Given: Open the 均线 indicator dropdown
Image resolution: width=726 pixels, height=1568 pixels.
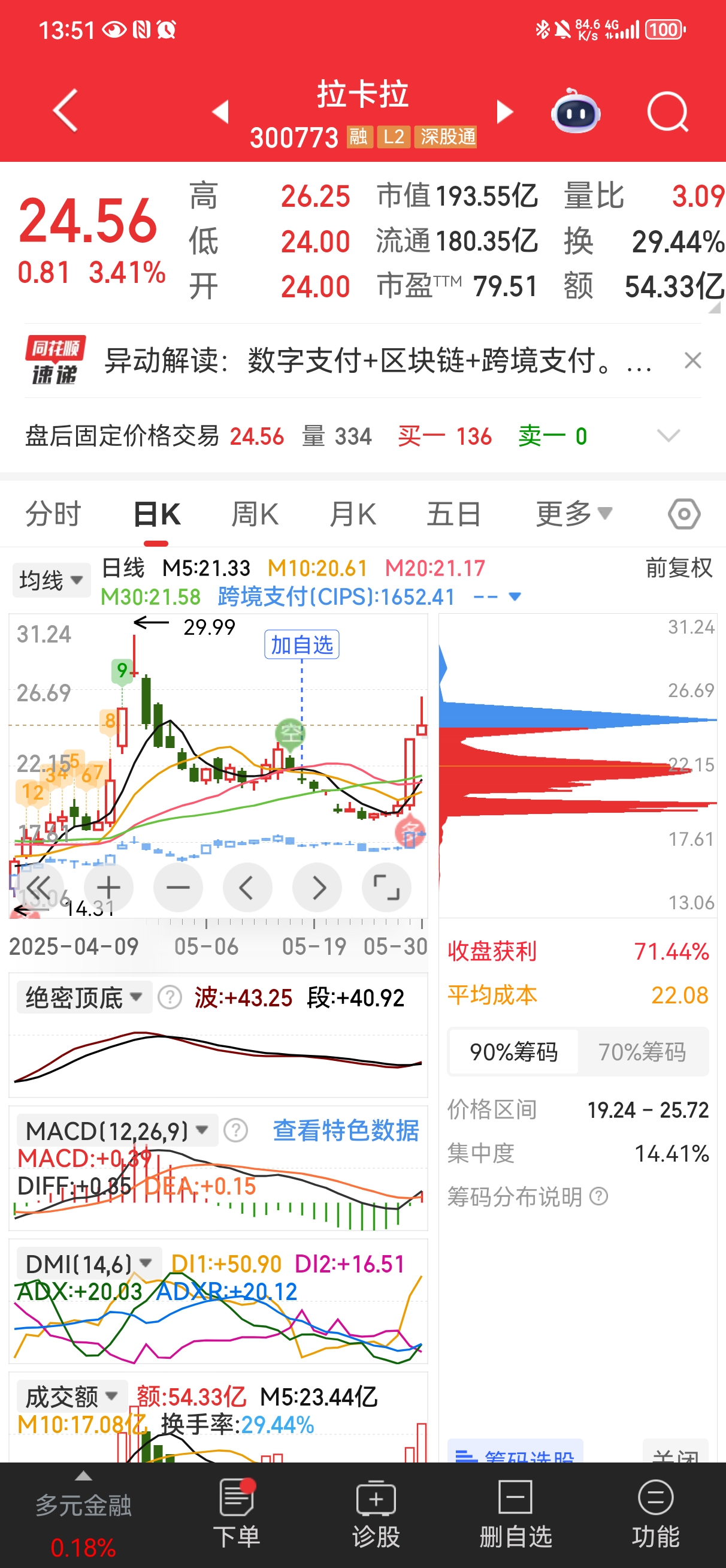Looking at the screenshot, I should tap(51, 580).
